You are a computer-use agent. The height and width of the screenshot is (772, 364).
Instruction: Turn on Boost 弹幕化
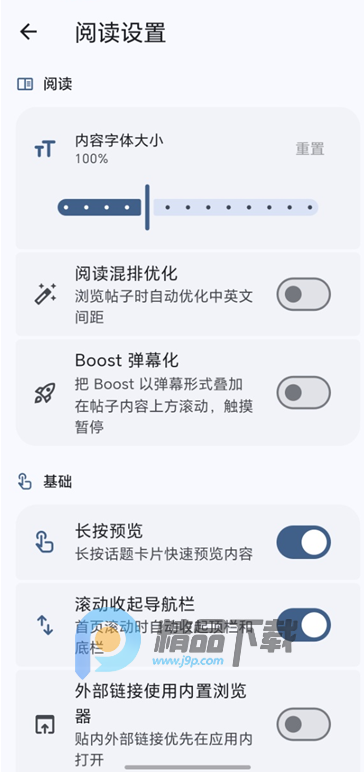coord(303,392)
